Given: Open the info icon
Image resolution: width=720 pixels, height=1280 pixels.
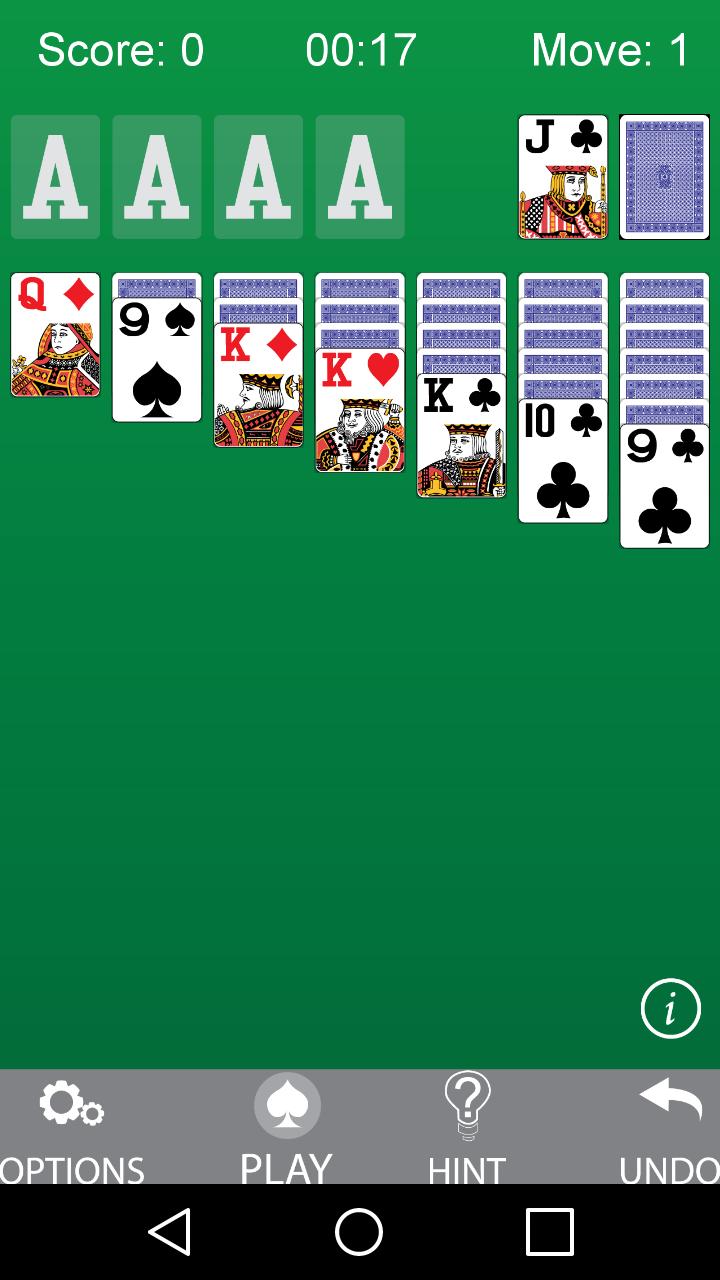Looking at the screenshot, I should point(670,1008).
